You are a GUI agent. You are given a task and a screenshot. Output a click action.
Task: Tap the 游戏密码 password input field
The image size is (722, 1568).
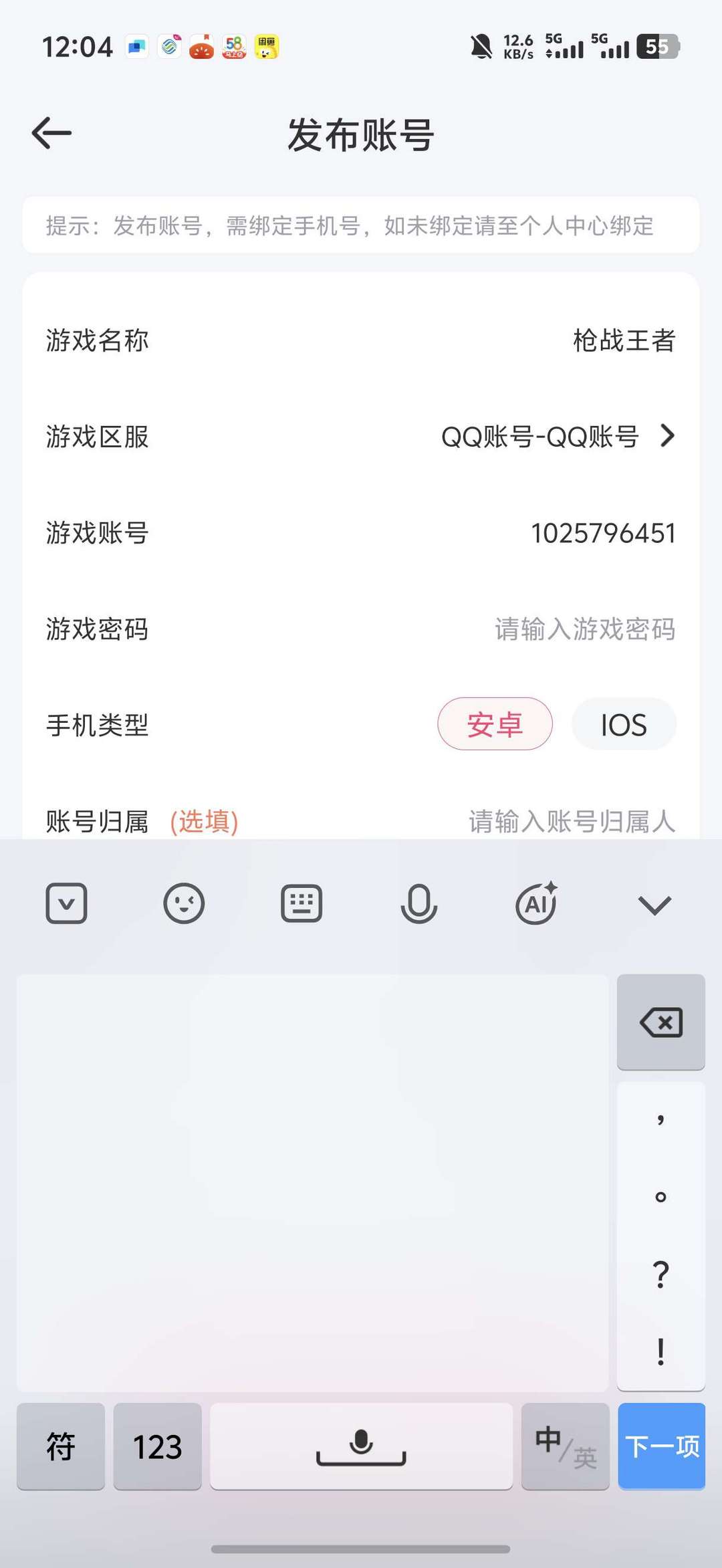[x=585, y=629]
